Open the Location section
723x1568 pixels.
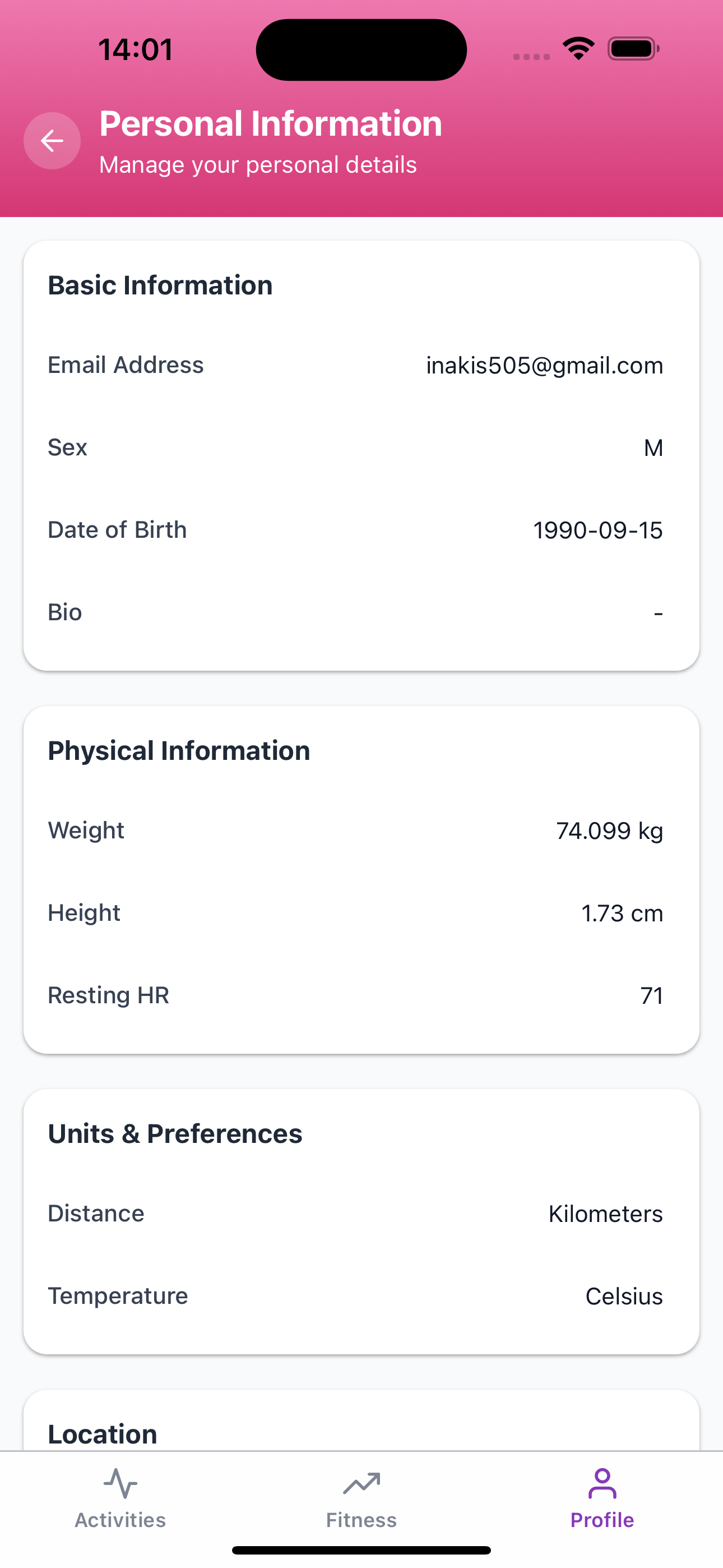click(x=102, y=1433)
